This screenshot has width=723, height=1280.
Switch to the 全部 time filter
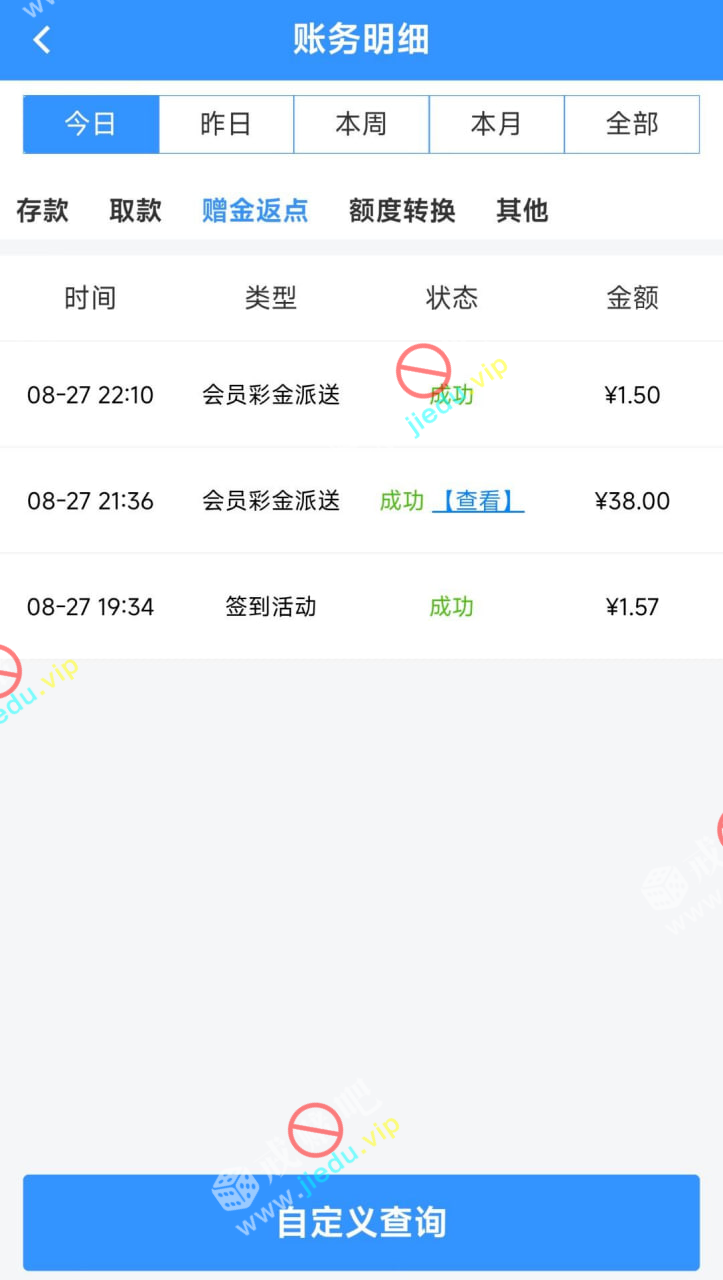point(632,124)
